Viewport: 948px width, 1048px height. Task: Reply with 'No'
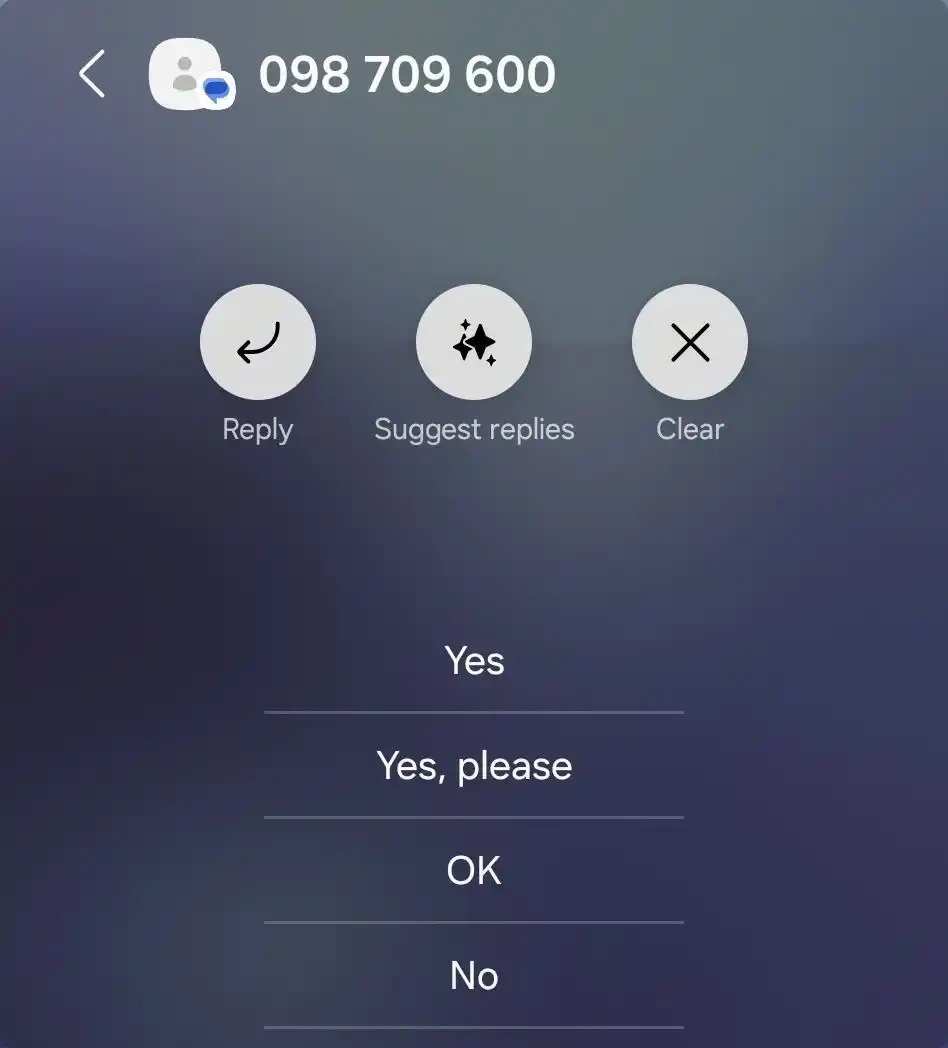point(474,976)
